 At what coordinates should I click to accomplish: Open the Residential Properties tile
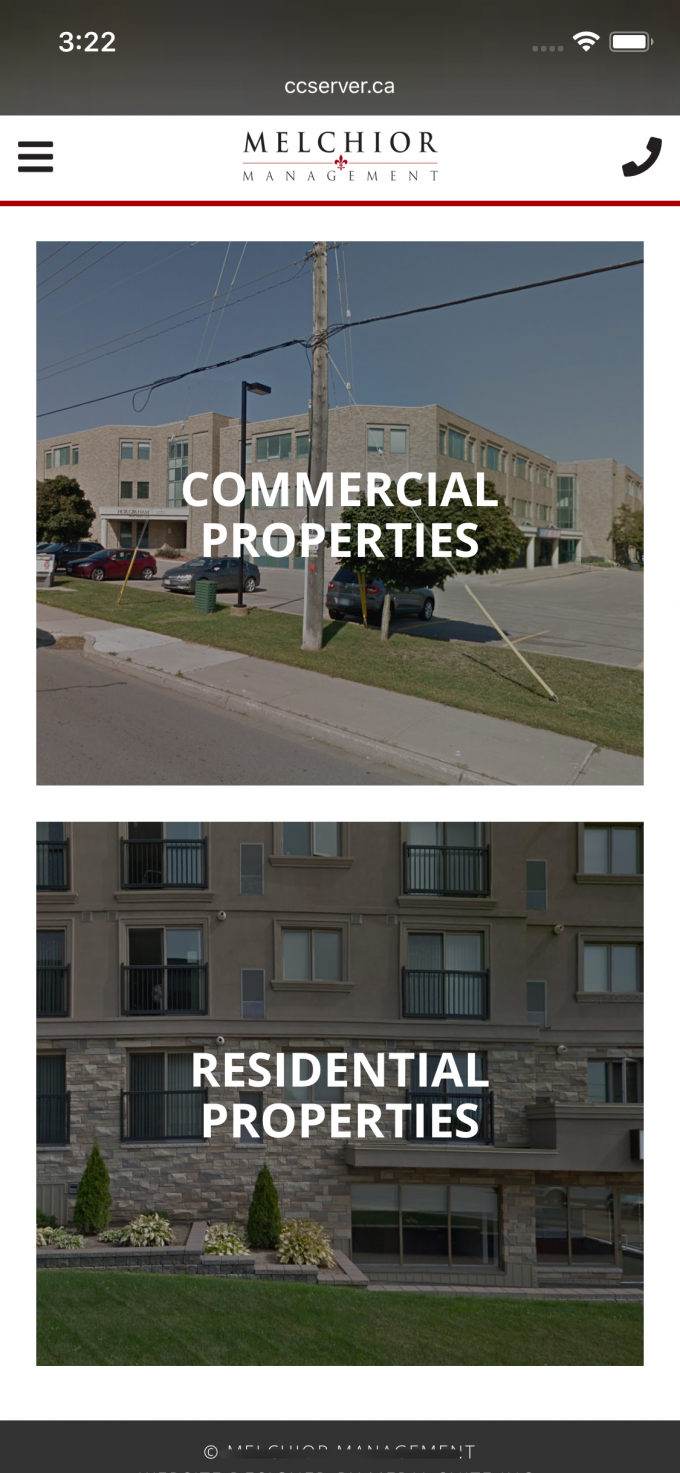point(340,1093)
